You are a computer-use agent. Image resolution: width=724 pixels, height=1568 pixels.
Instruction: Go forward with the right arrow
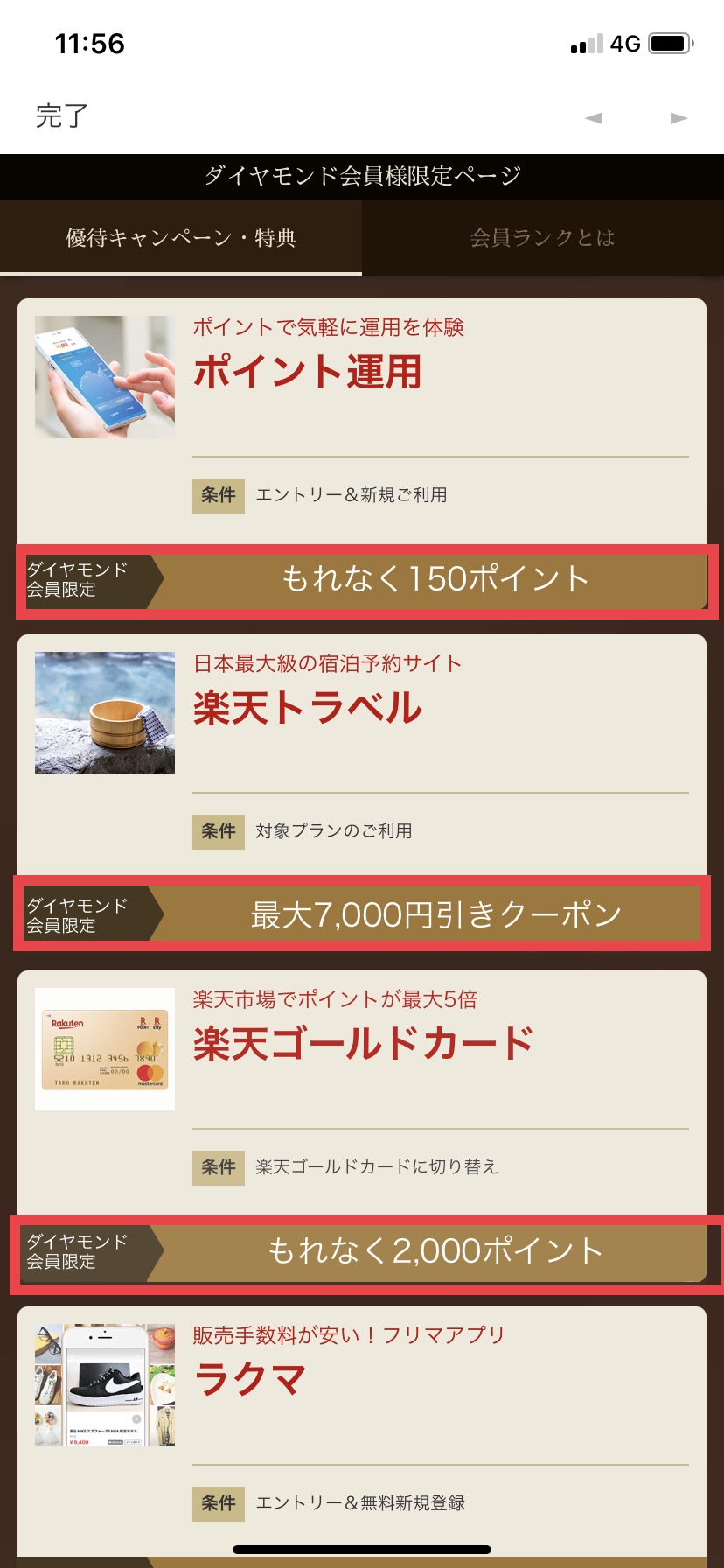(679, 118)
